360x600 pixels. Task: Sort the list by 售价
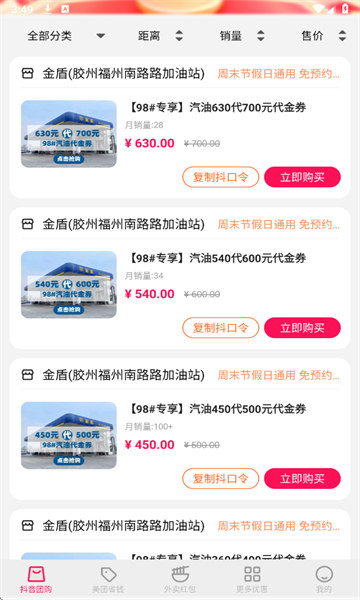(324, 36)
